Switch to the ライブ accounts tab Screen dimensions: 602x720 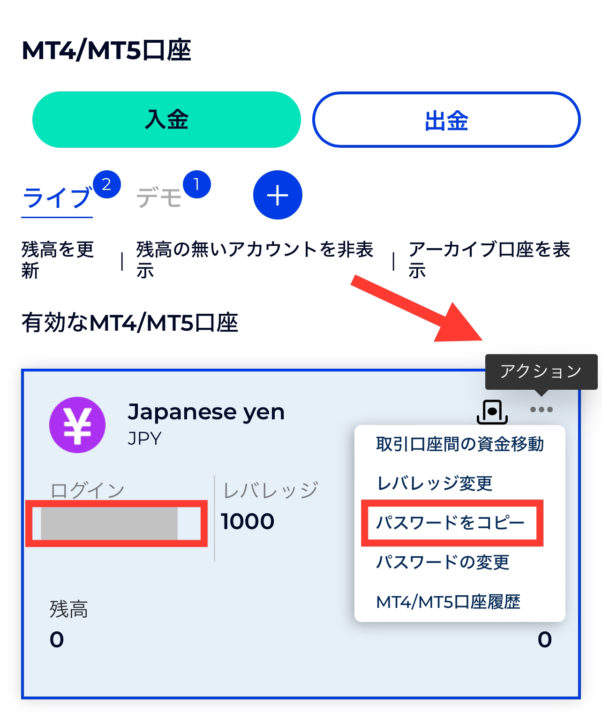57,198
